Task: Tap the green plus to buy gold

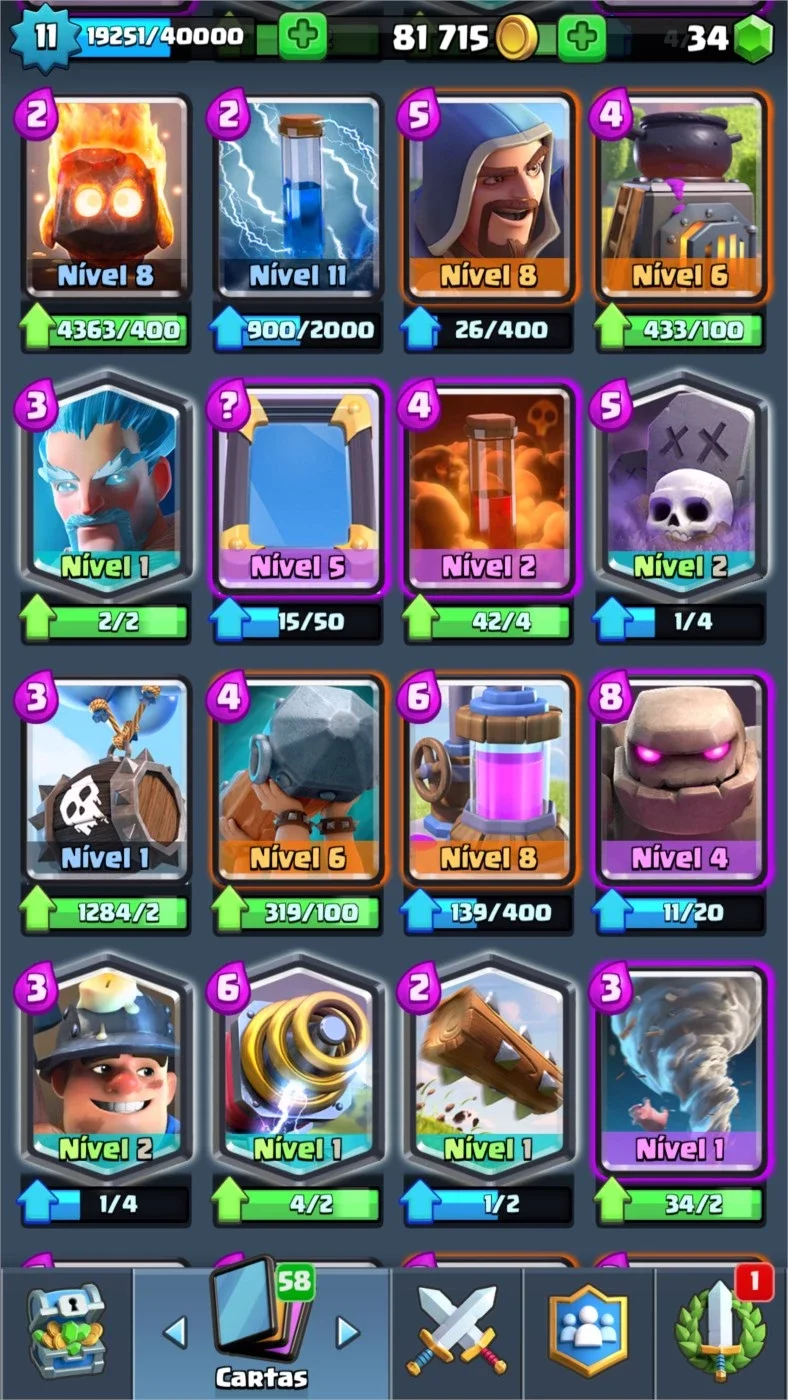Action: [582, 38]
